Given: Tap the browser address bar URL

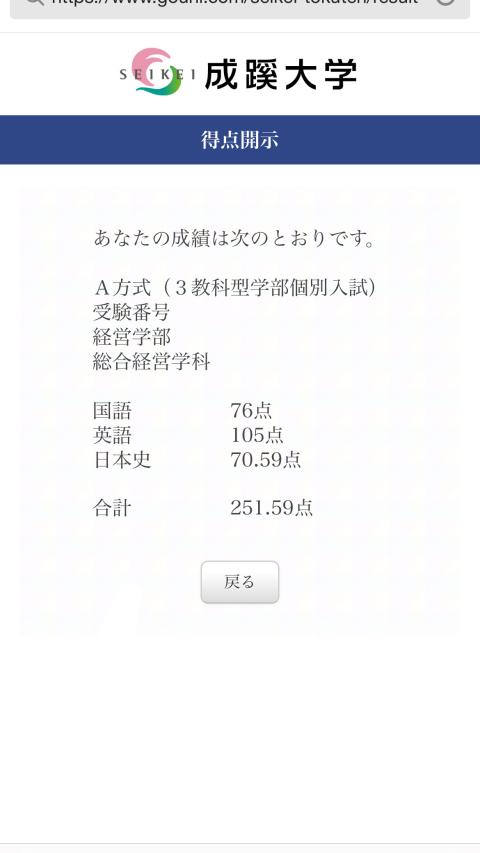Looking at the screenshot, I should [x=235, y=3].
